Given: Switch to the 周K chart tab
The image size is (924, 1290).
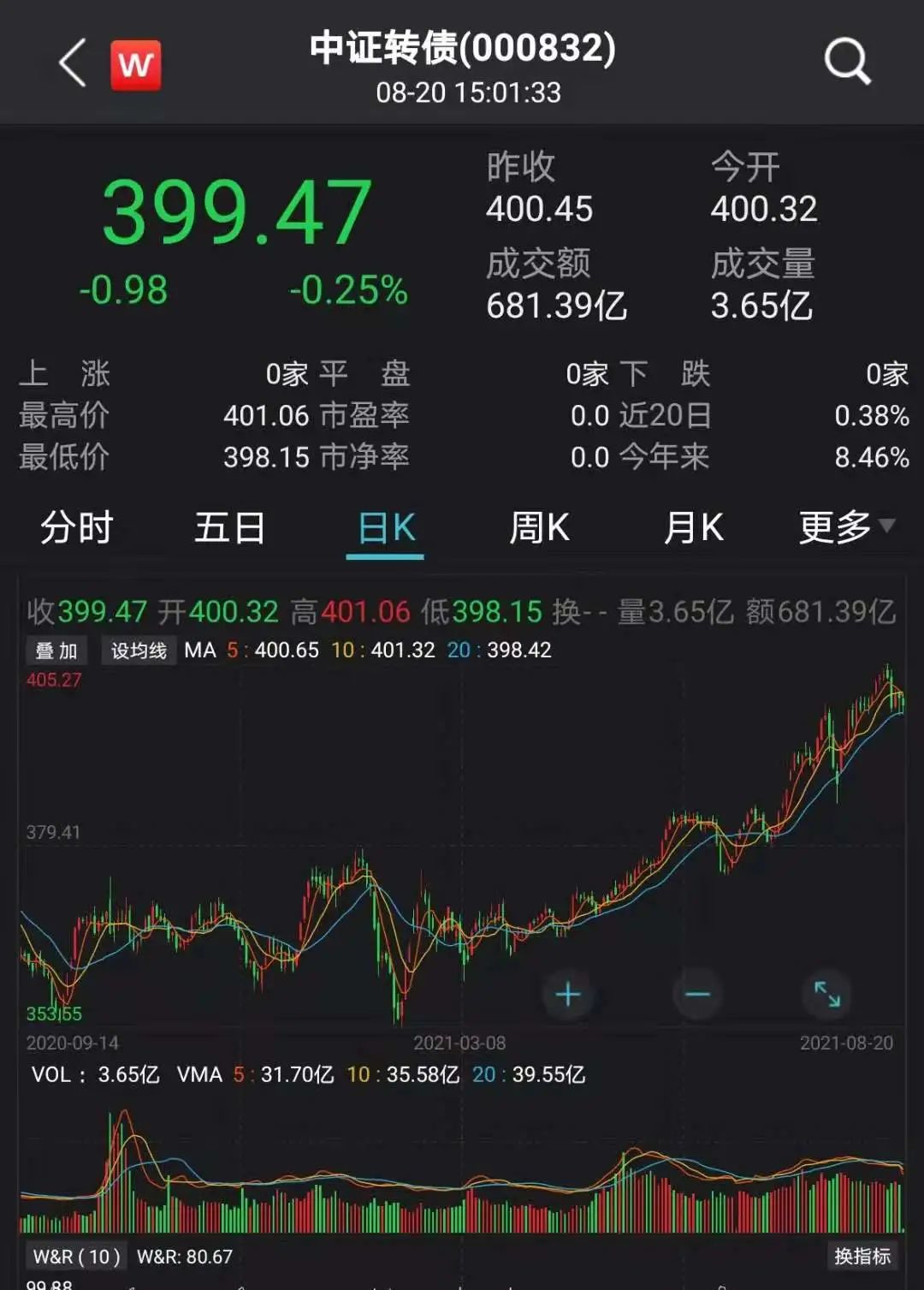Looking at the screenshot, I should 539,527.
